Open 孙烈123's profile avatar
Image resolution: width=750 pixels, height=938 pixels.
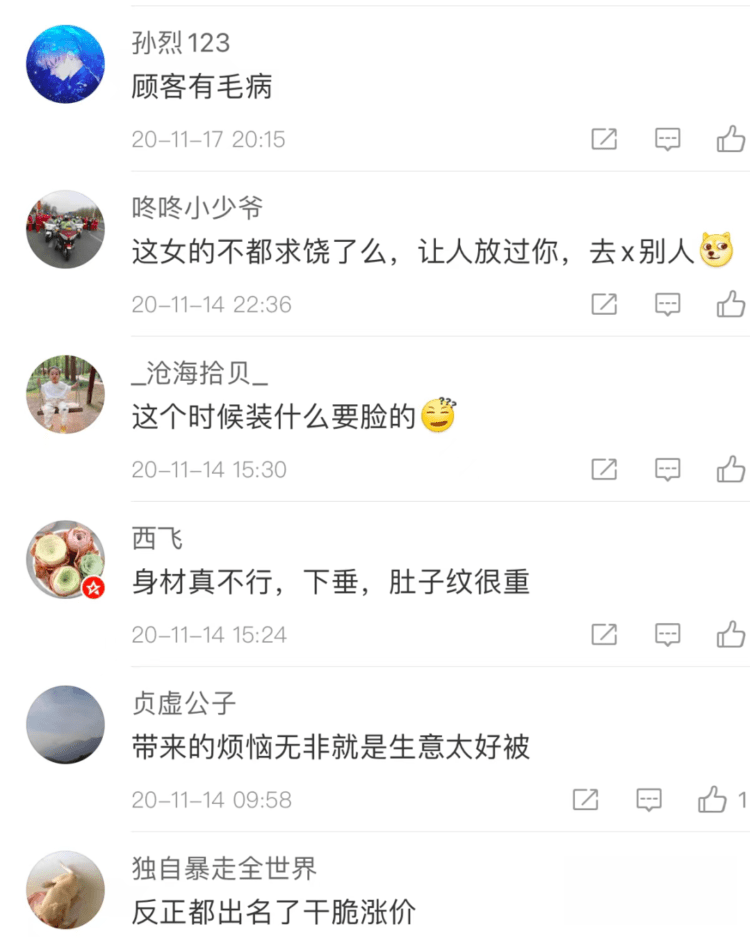click(x=65, y=65)
